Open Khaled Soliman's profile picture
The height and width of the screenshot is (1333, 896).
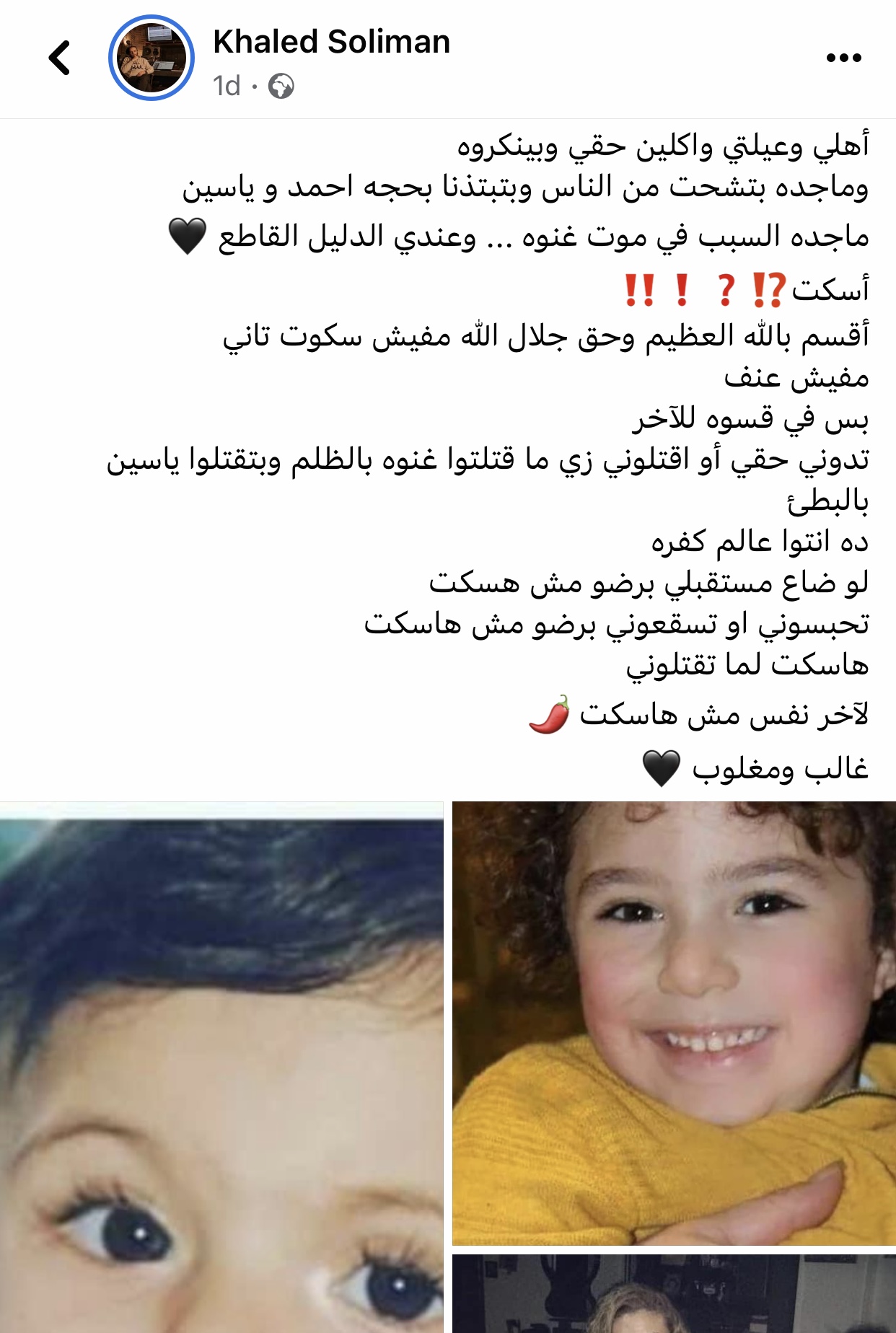click(151, 58)
